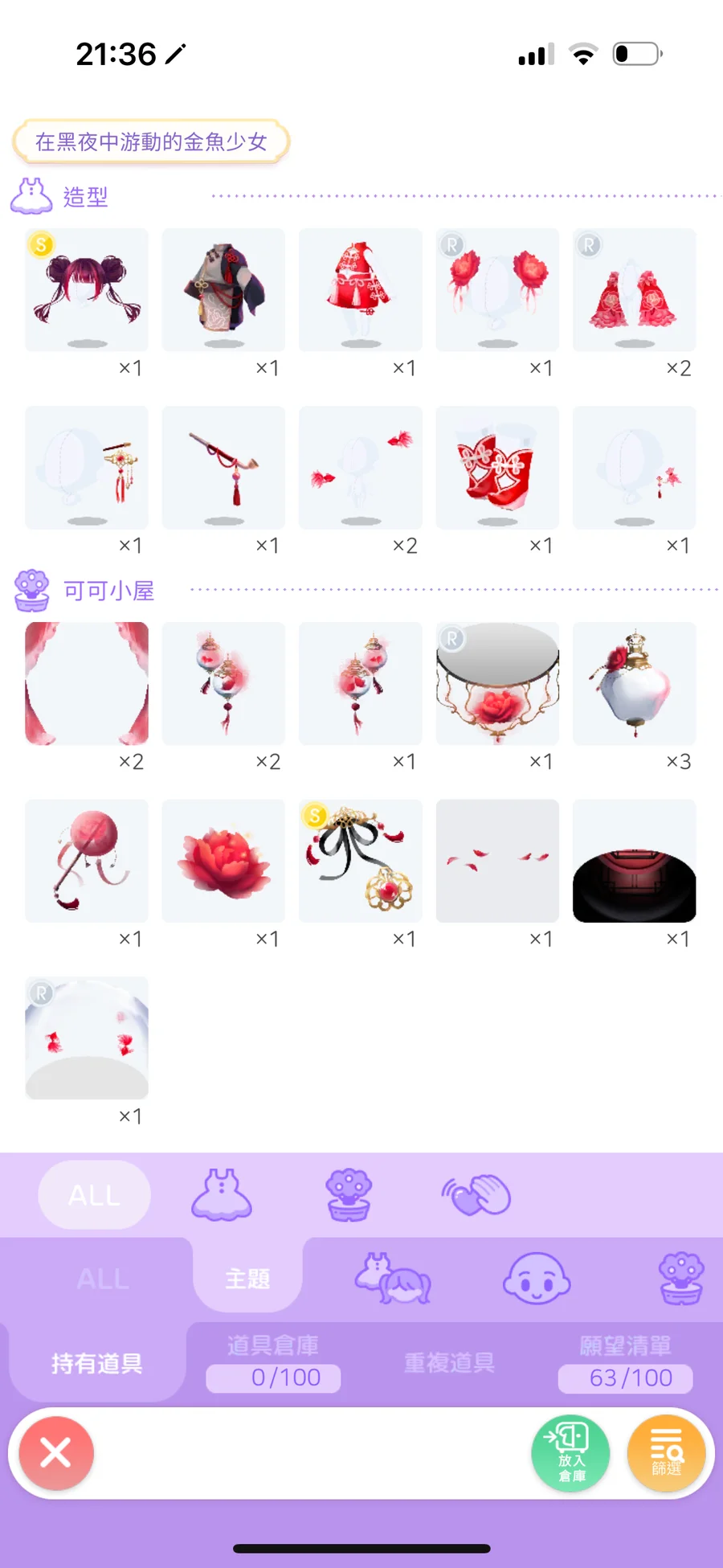
Task: Select the red curtain frame item
Action: [x=87, y=683]
